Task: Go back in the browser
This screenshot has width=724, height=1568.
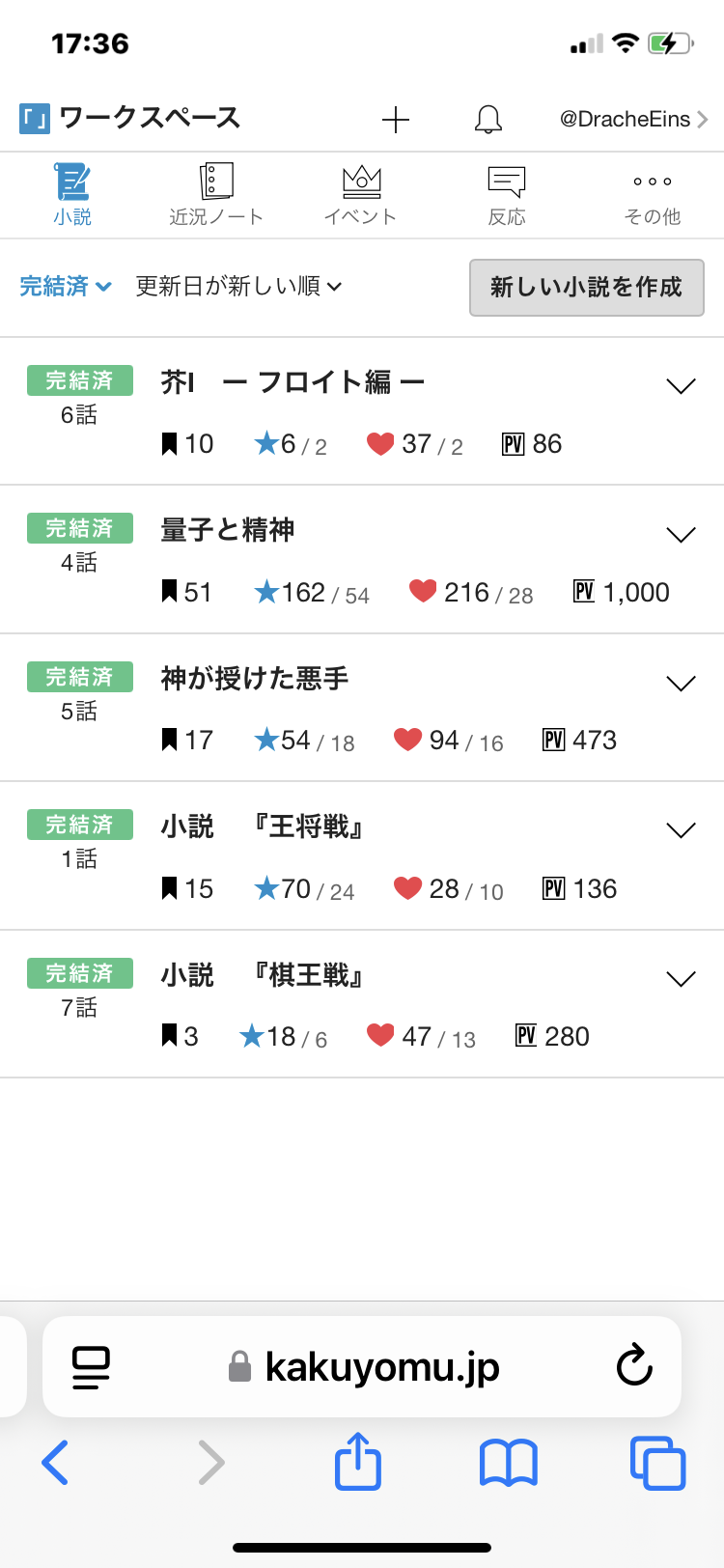Action: pos(56,1462)
